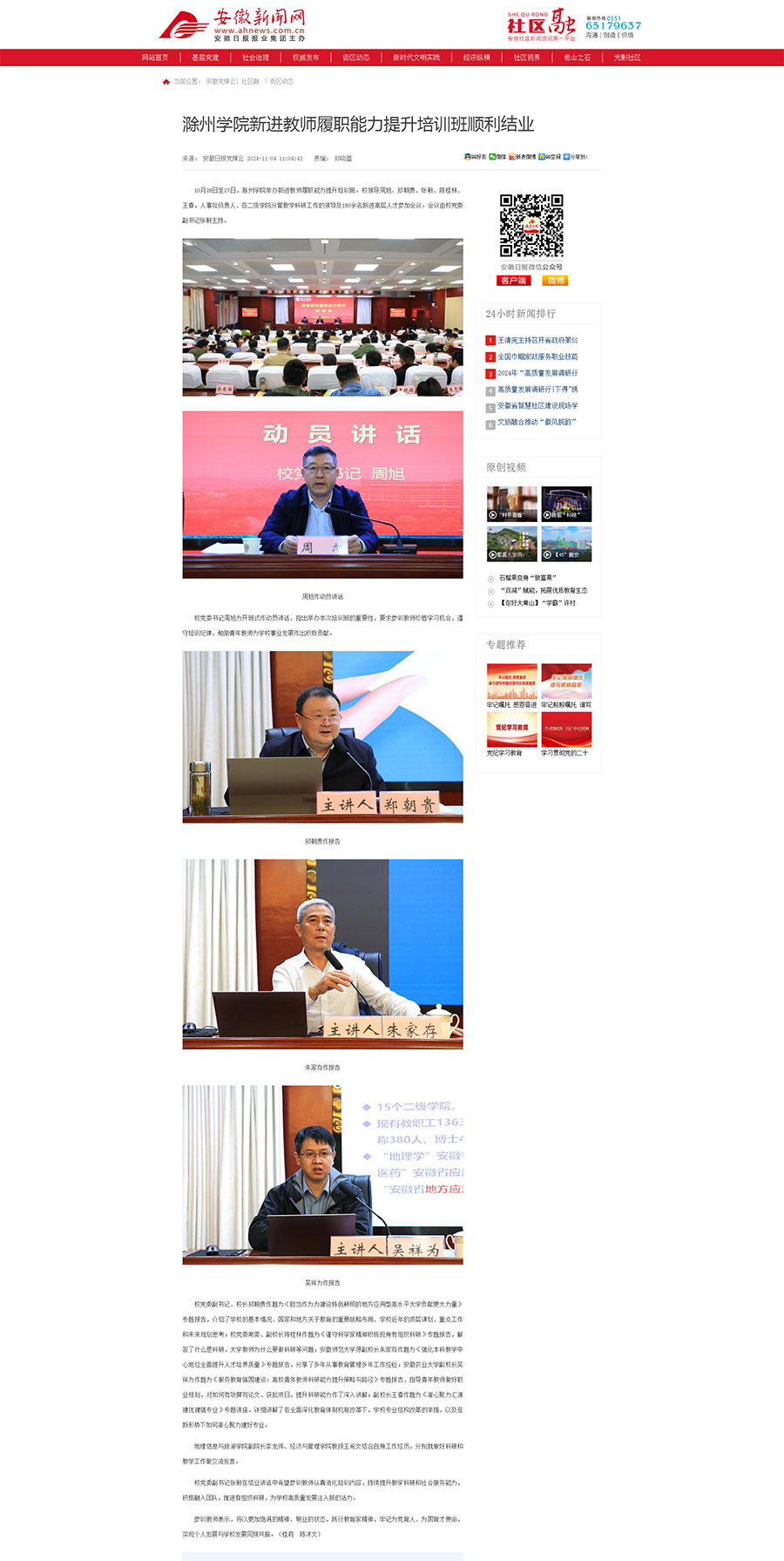Viewport: 784px width, 1561px height.
Task: Open 光影社区 navigation item
Action: [x=627, y=58]
